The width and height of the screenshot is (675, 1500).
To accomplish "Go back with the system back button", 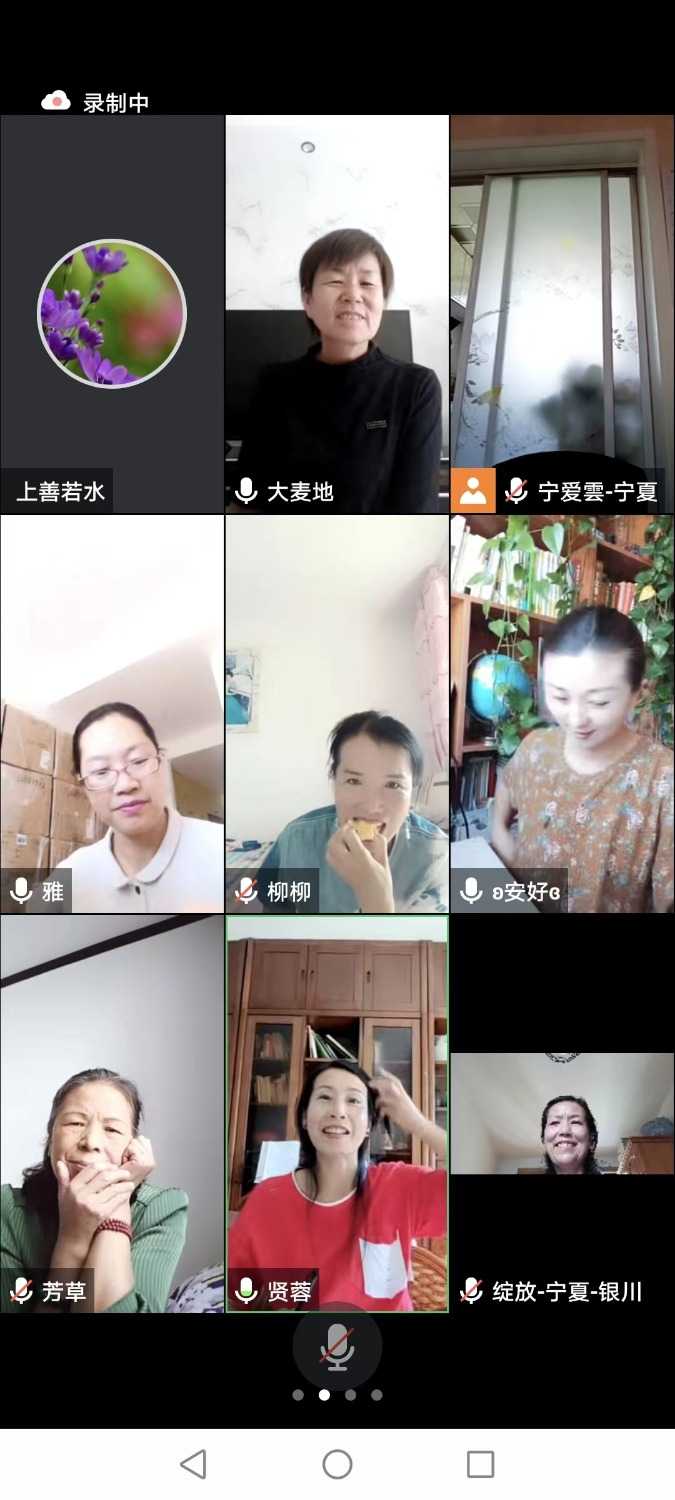I will click(x=193, y=1464).
